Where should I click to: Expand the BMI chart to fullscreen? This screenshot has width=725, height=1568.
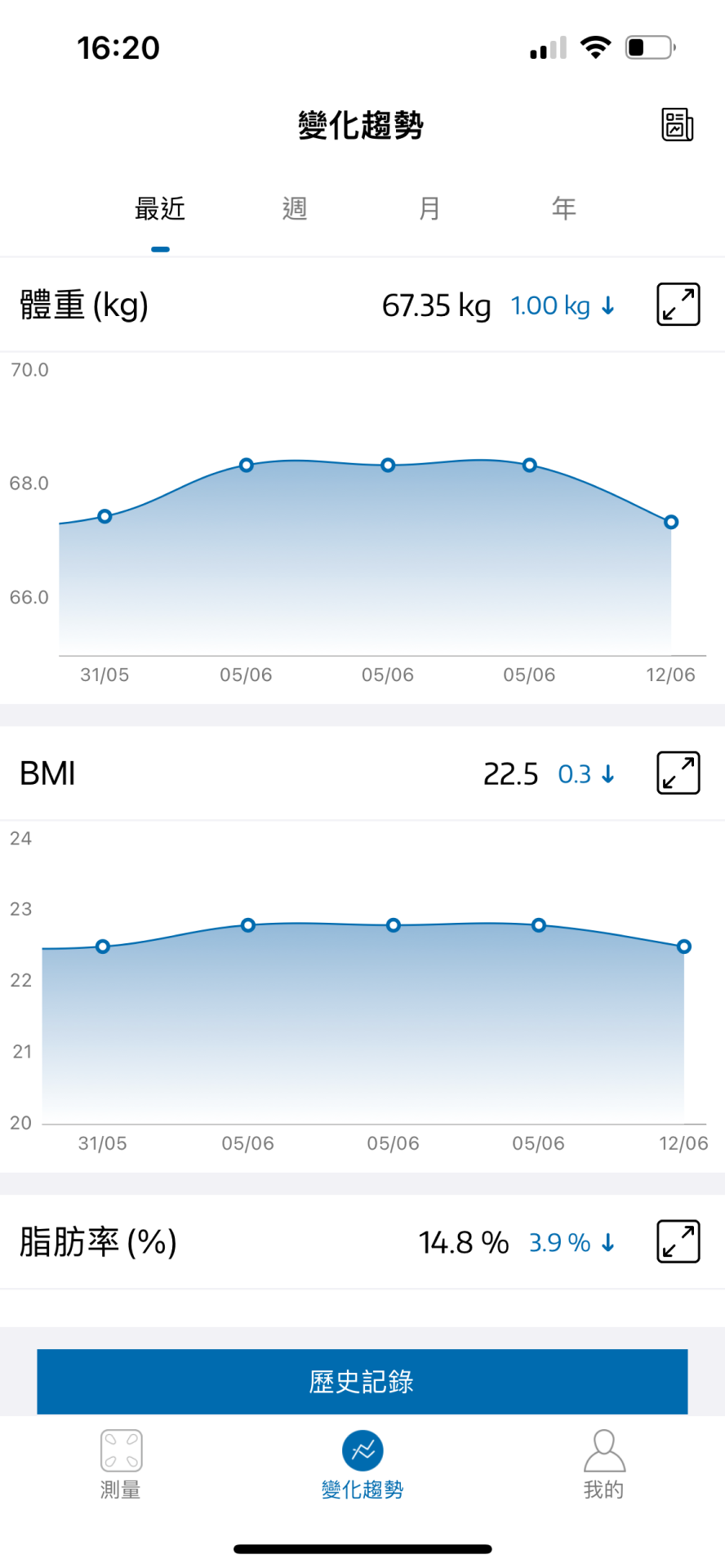(x=678, y=773)
